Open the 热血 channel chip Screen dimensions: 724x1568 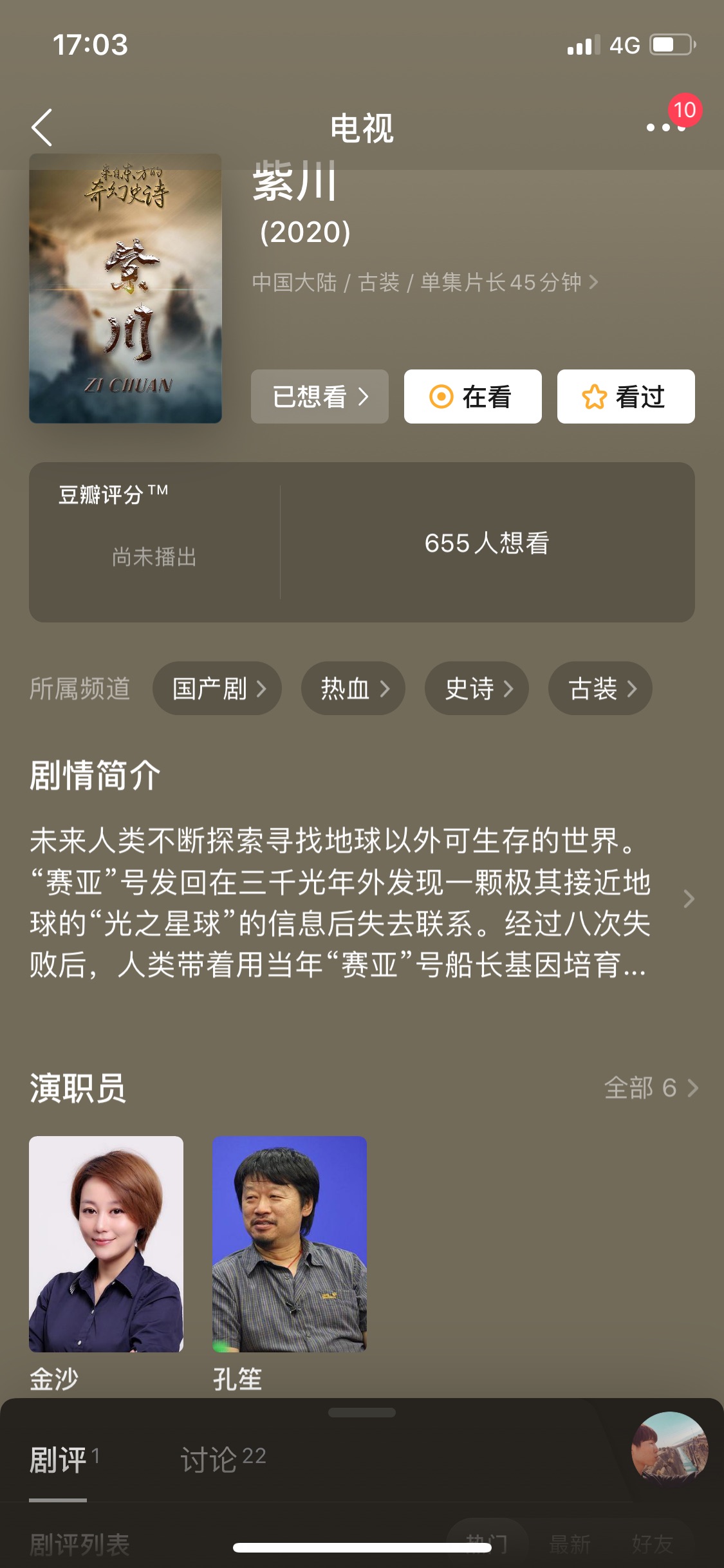click(353, 688)
